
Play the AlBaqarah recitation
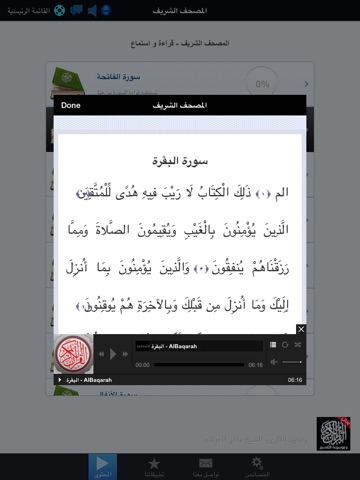click(x=113, y=354)
